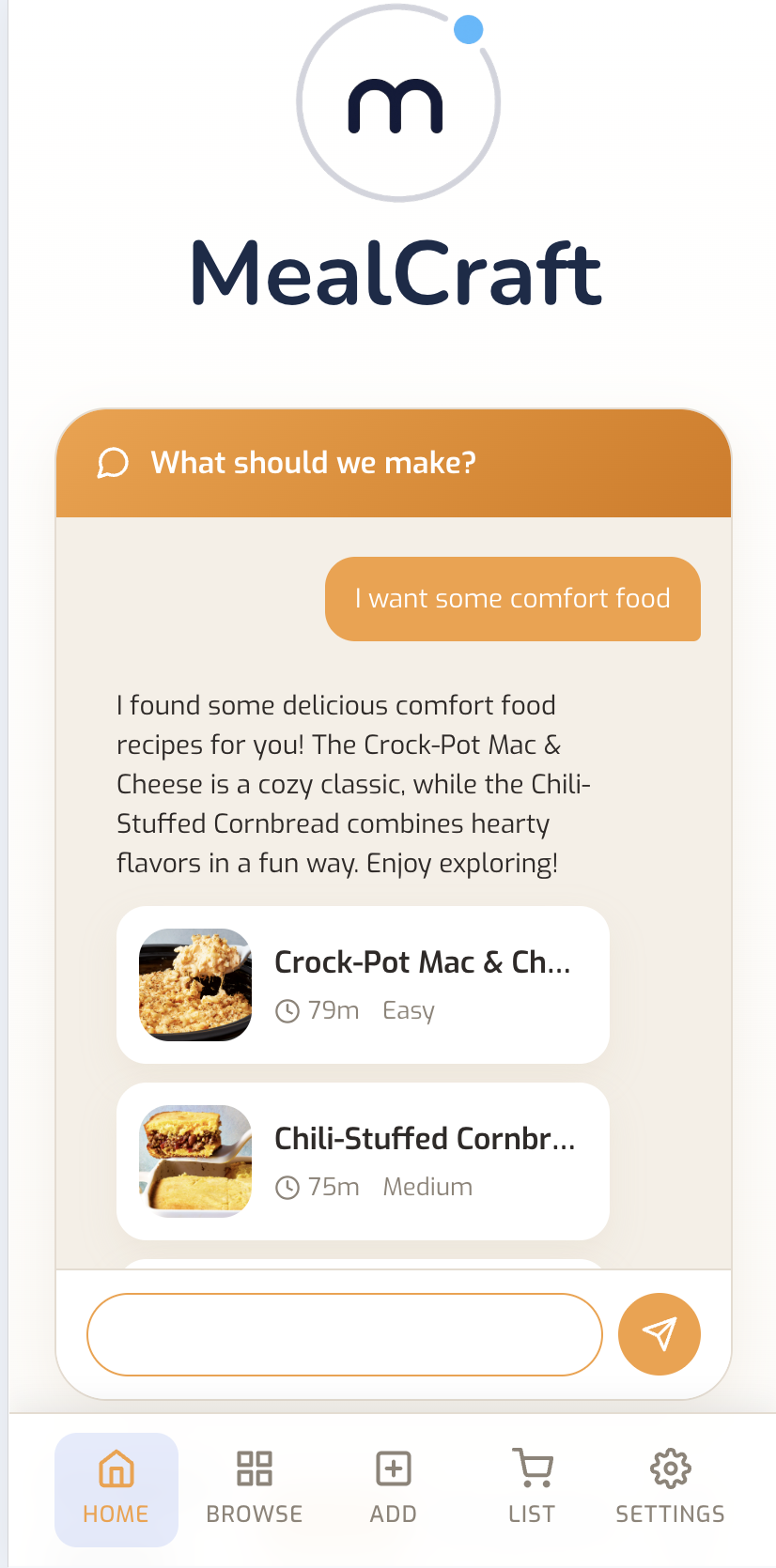Select the Home icon in bottom navigation
The image size is (776, 1568).
coord(116,1467)
